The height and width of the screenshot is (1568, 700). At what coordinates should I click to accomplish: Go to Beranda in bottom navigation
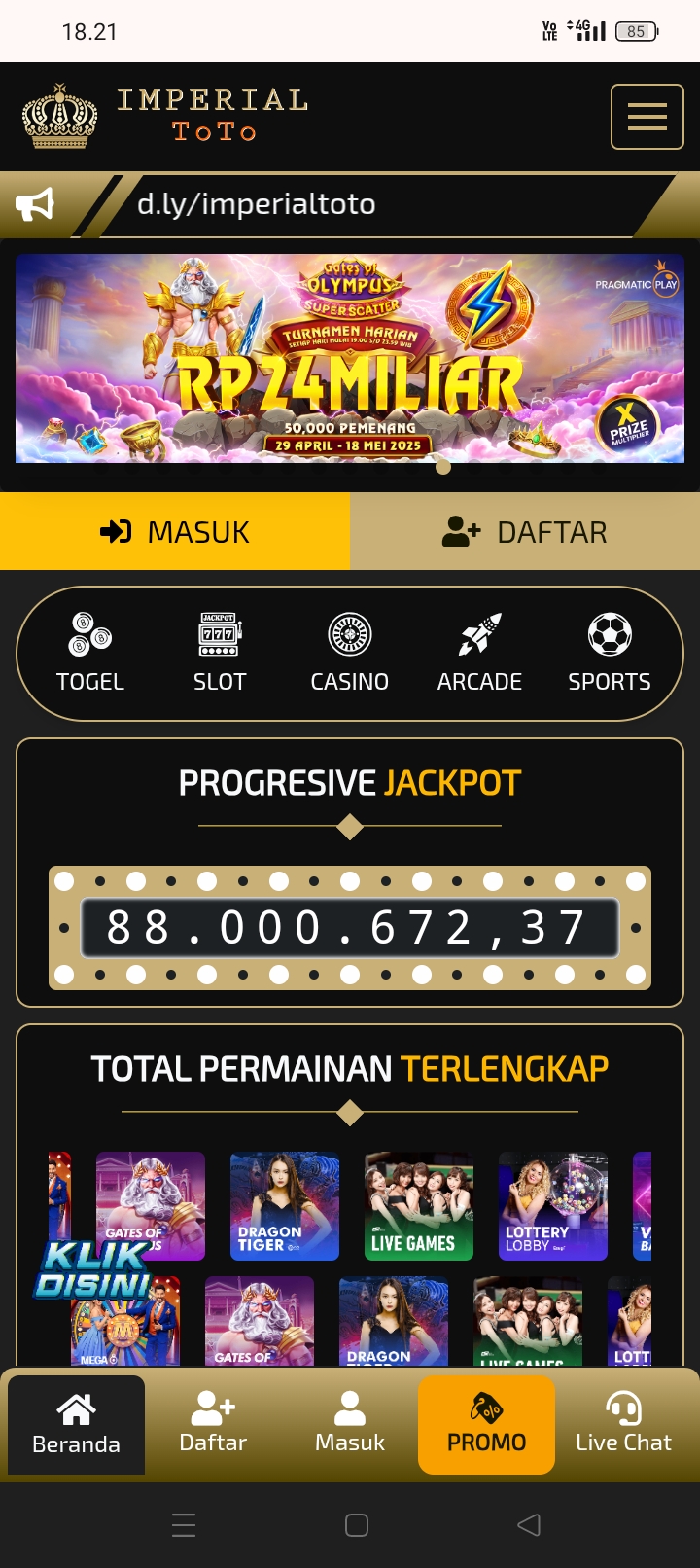[76, 1425]
